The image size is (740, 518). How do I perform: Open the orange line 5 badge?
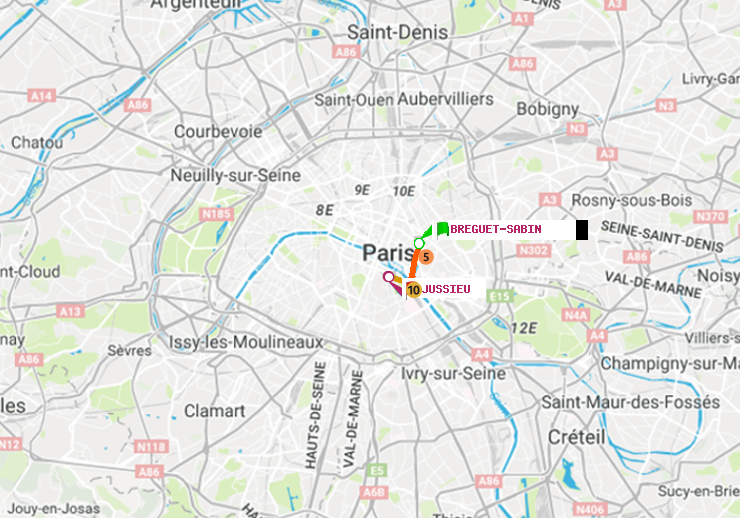point(426,257)
